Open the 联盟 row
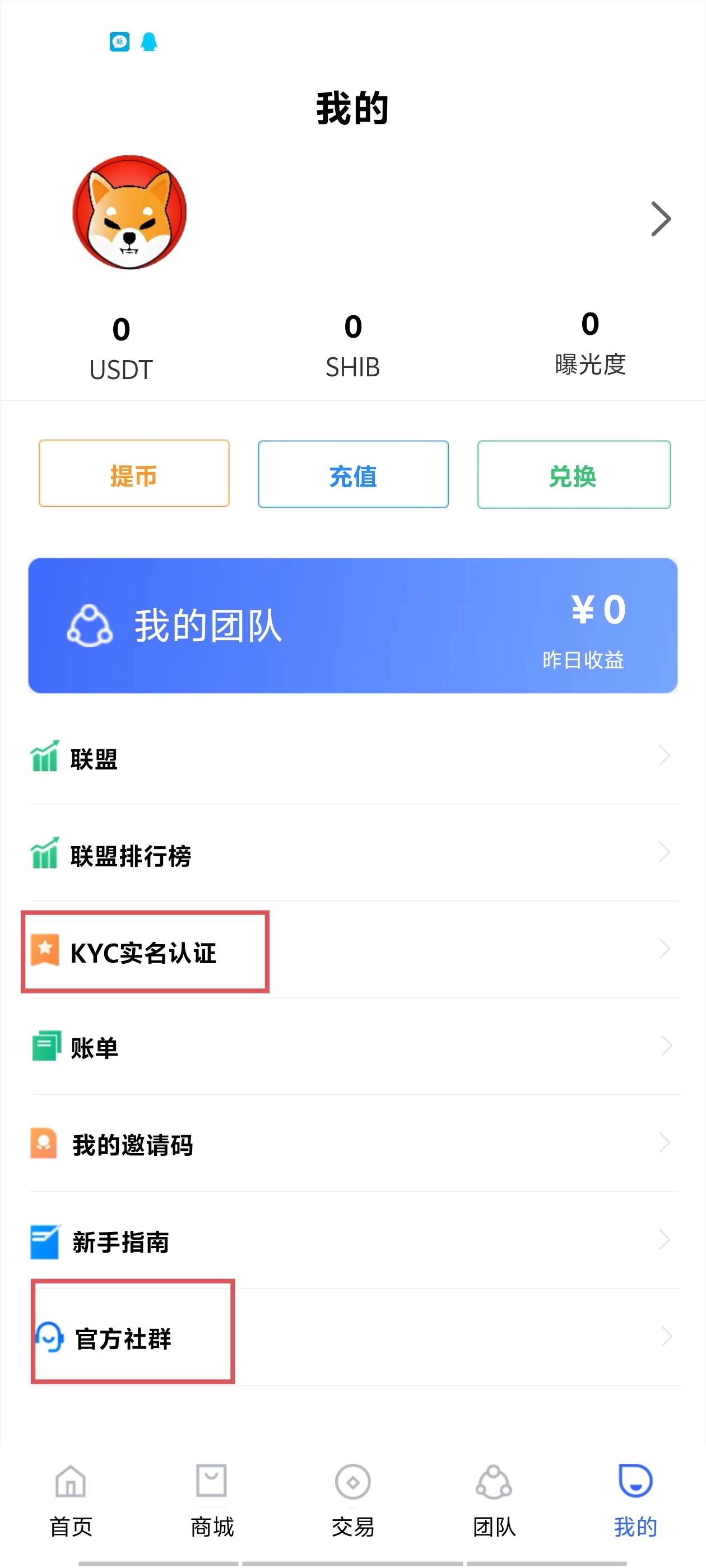 [355, 757]
